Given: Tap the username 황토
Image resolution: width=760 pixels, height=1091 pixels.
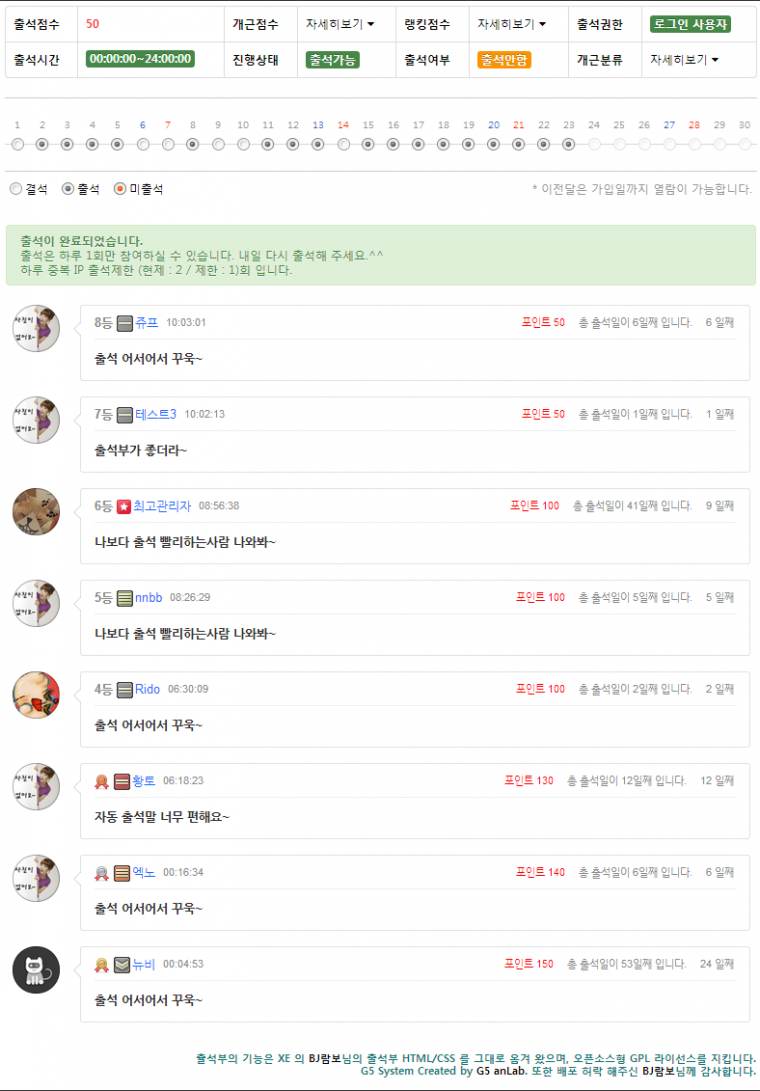Looking at the screenshot, I should point(144,781).
